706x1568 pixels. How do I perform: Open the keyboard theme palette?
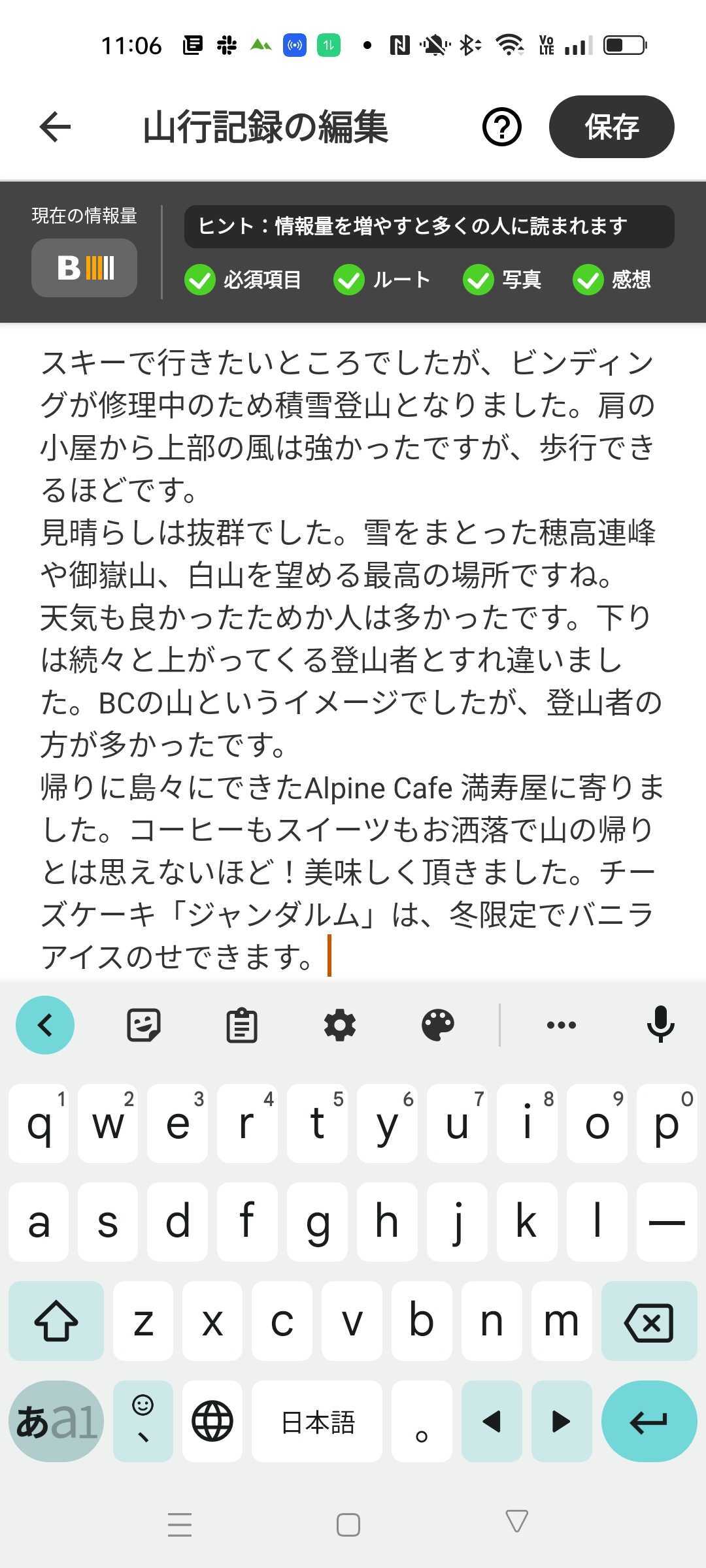[437, 1024]
